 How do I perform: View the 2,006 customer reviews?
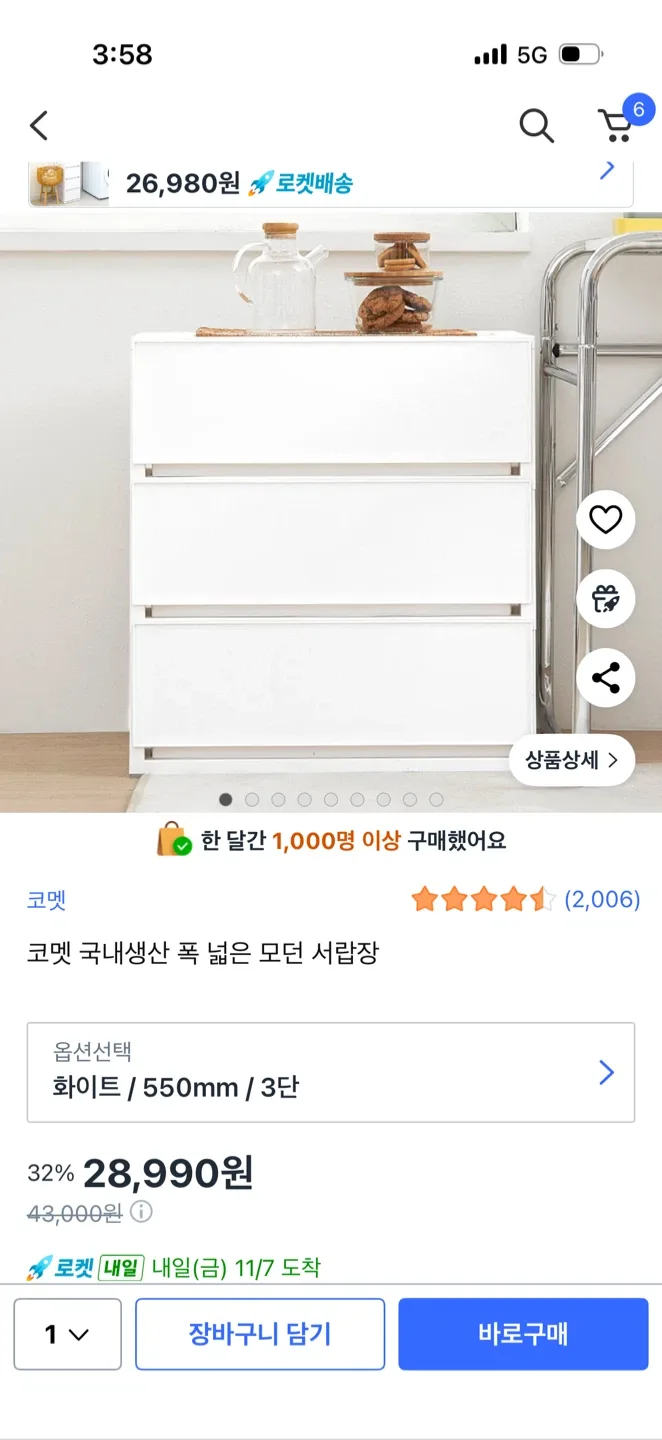coord(601,900)
